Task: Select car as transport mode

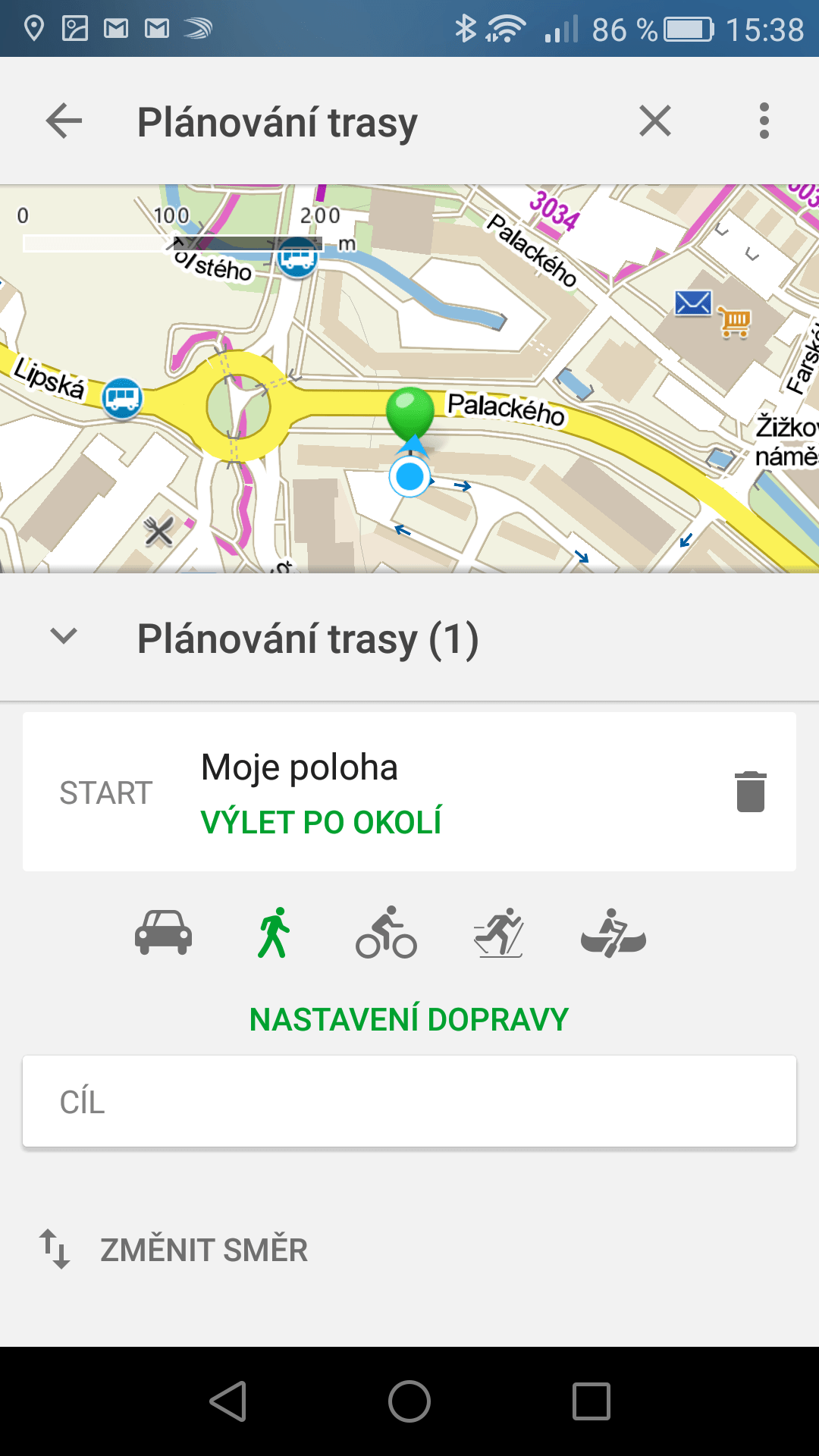Action: pos(163,933)
